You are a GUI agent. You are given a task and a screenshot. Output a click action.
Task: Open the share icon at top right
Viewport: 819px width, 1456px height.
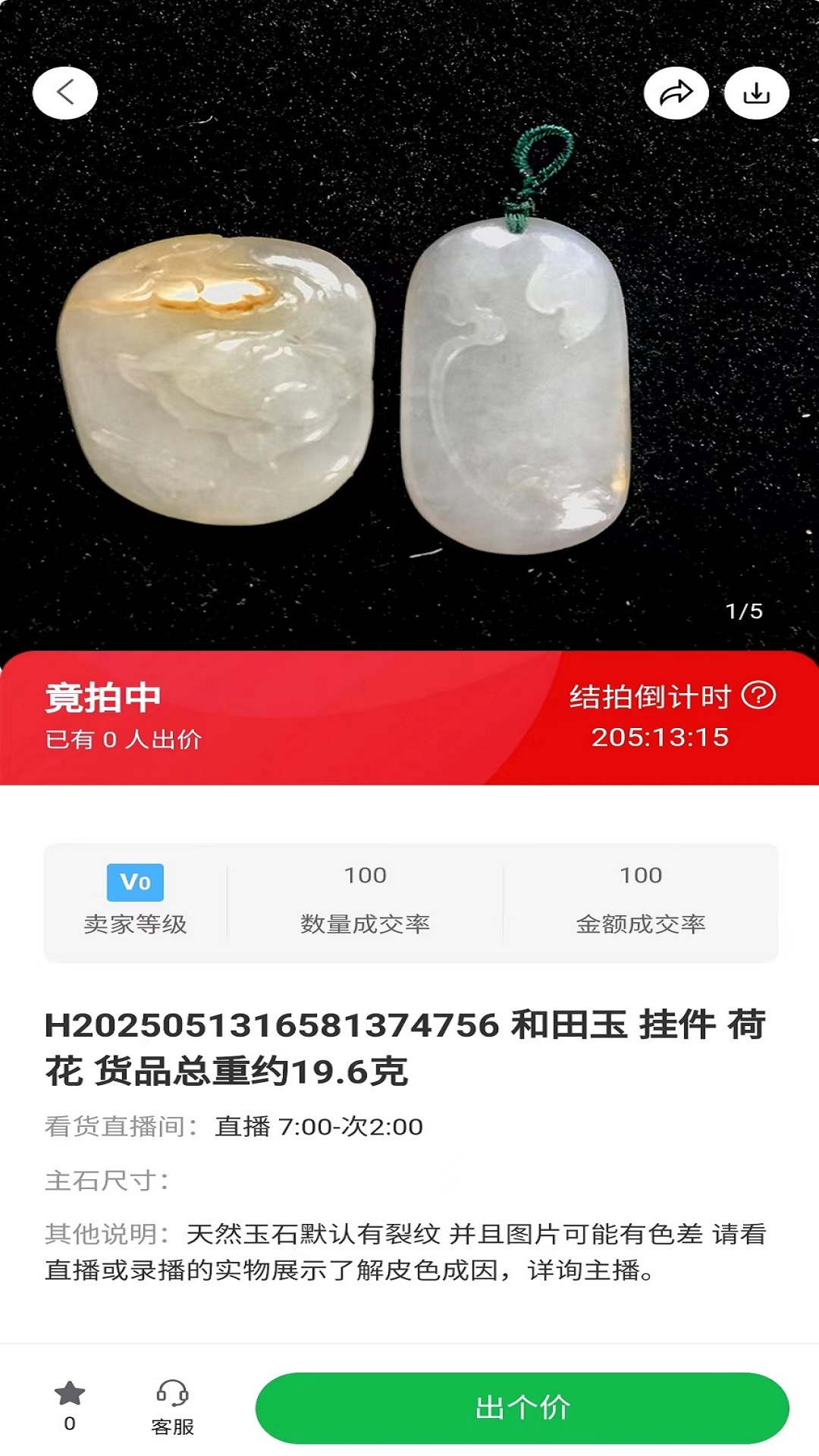[x=677, y=92]
